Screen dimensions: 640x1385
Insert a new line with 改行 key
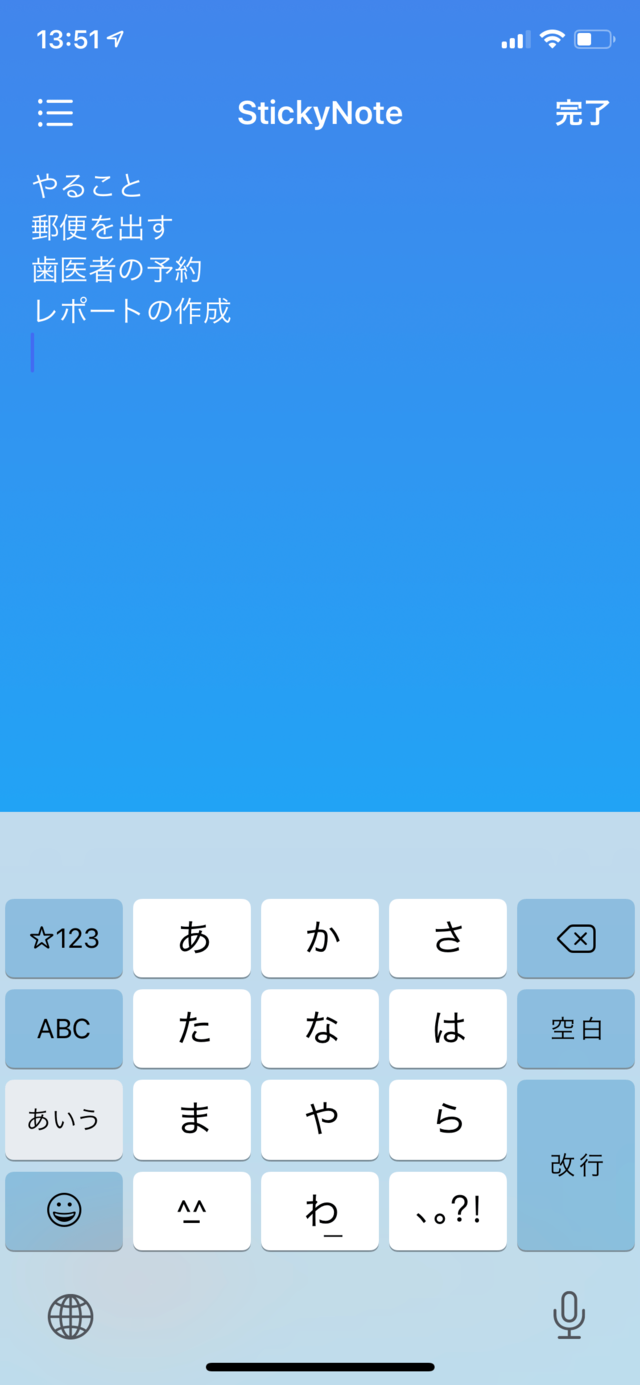(x=576, y=1165)
